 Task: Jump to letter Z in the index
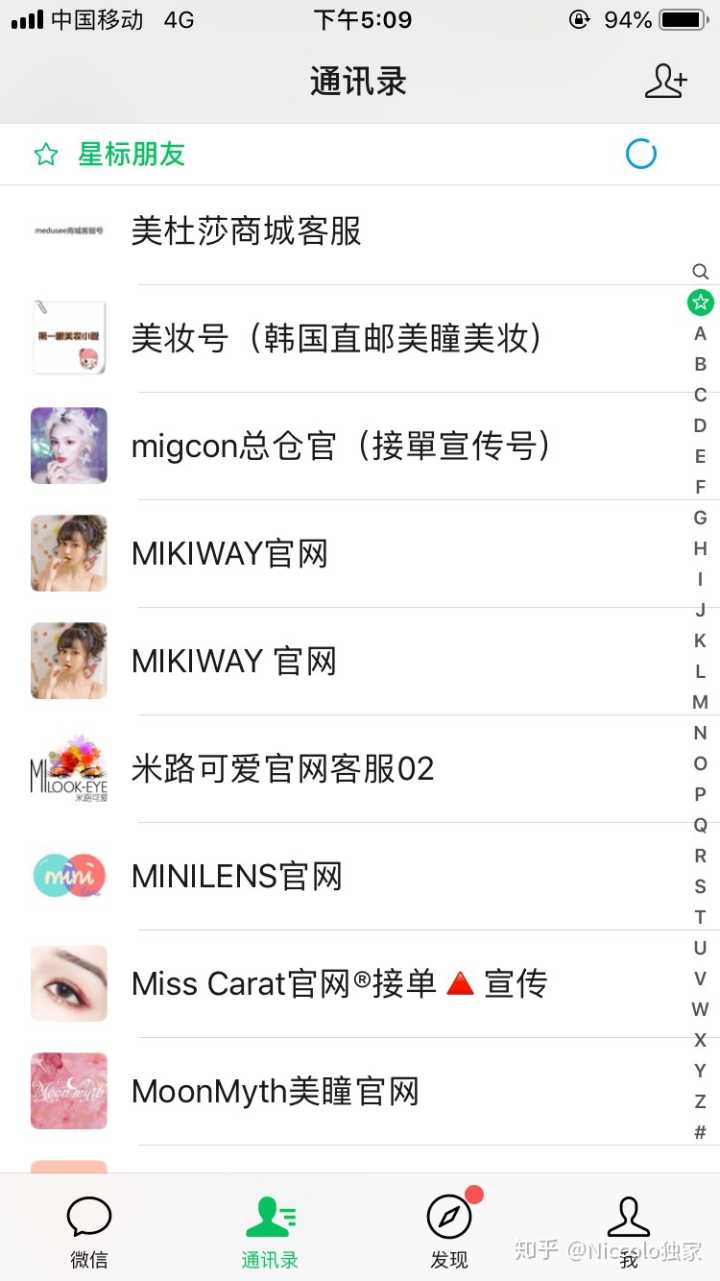(x=700, y=1101)
